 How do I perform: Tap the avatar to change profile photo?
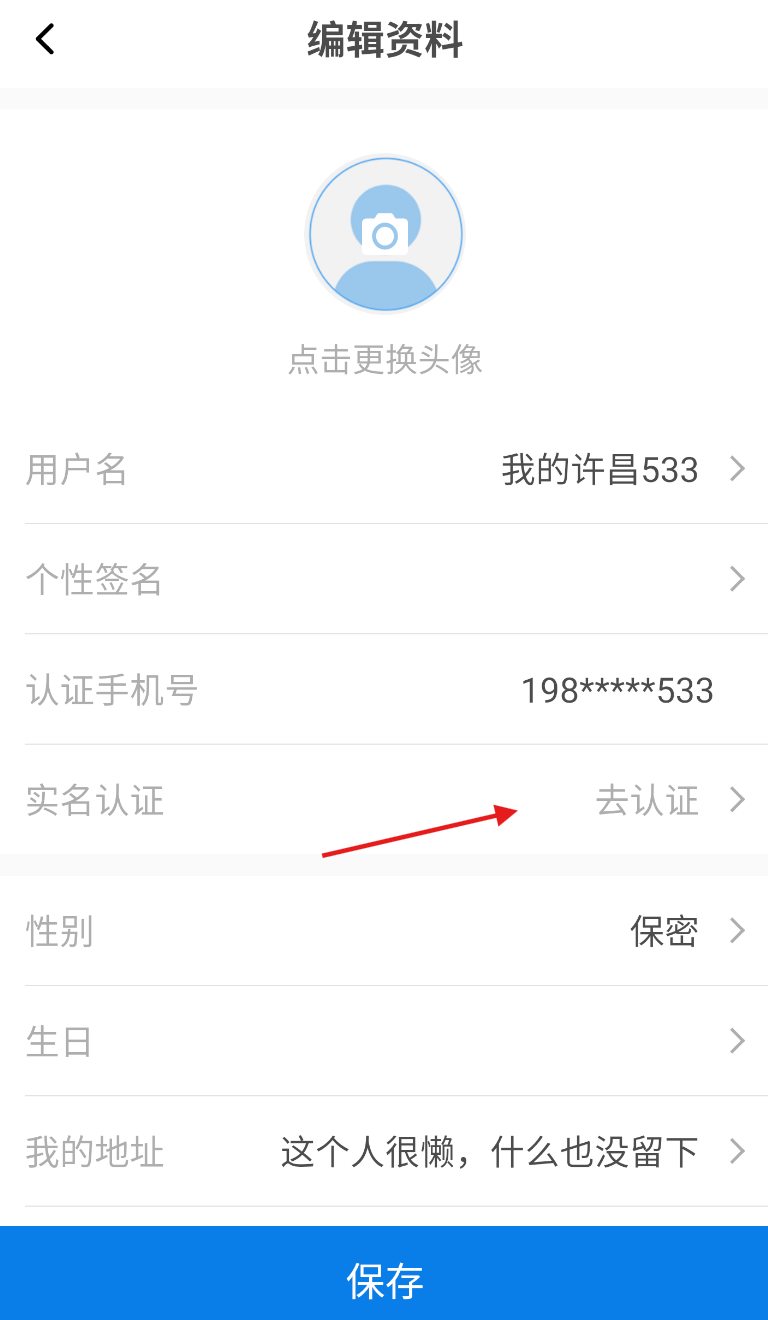385,235
